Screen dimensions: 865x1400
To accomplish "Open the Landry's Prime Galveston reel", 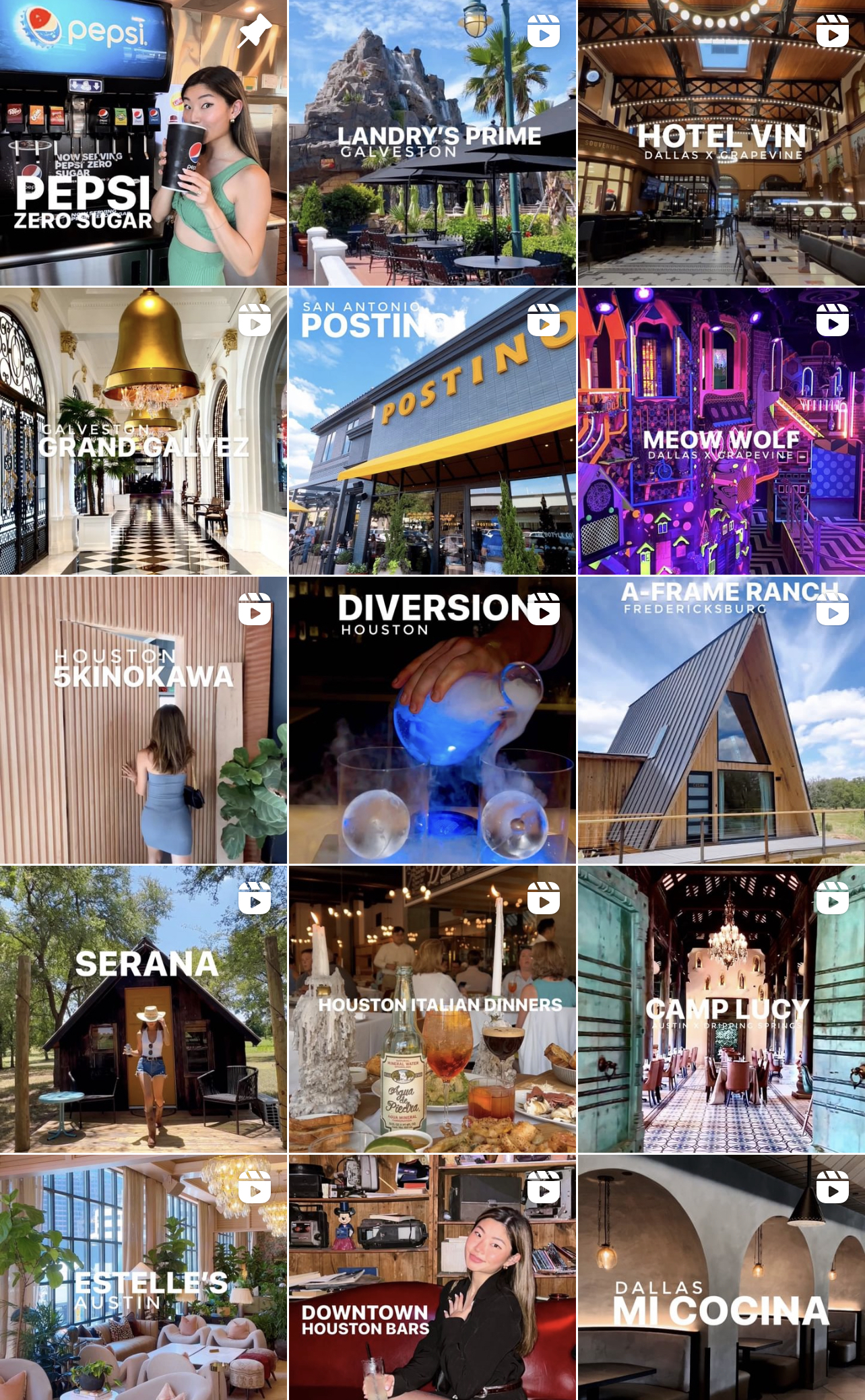I will [x=433, y=143].
